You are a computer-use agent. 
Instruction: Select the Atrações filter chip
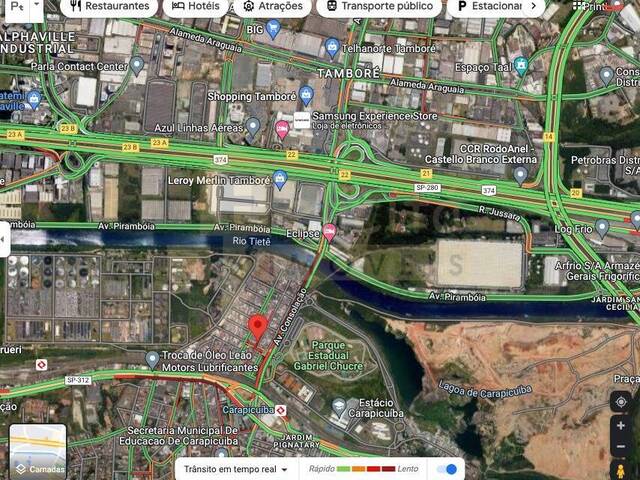274,6
